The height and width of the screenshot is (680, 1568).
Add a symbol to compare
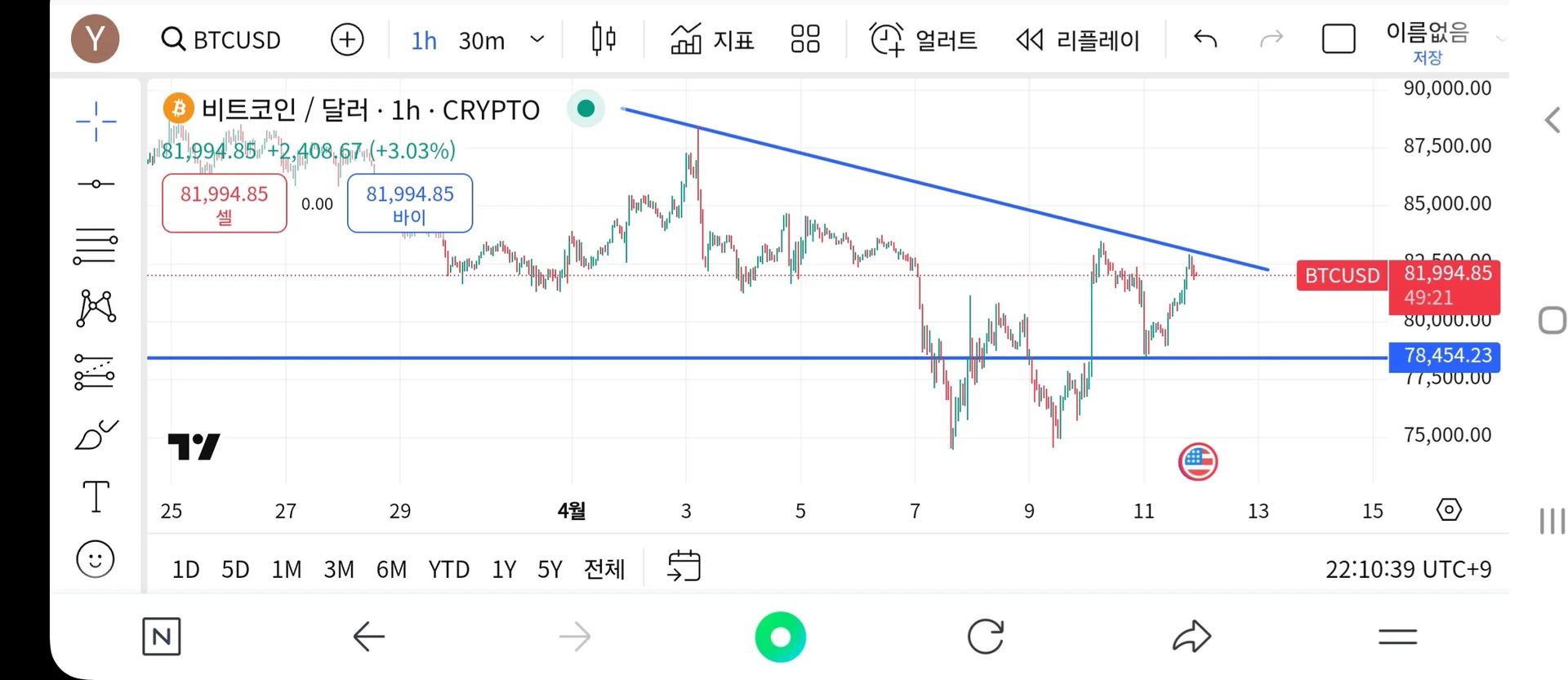pyautogui.click(x=347, y=39)
